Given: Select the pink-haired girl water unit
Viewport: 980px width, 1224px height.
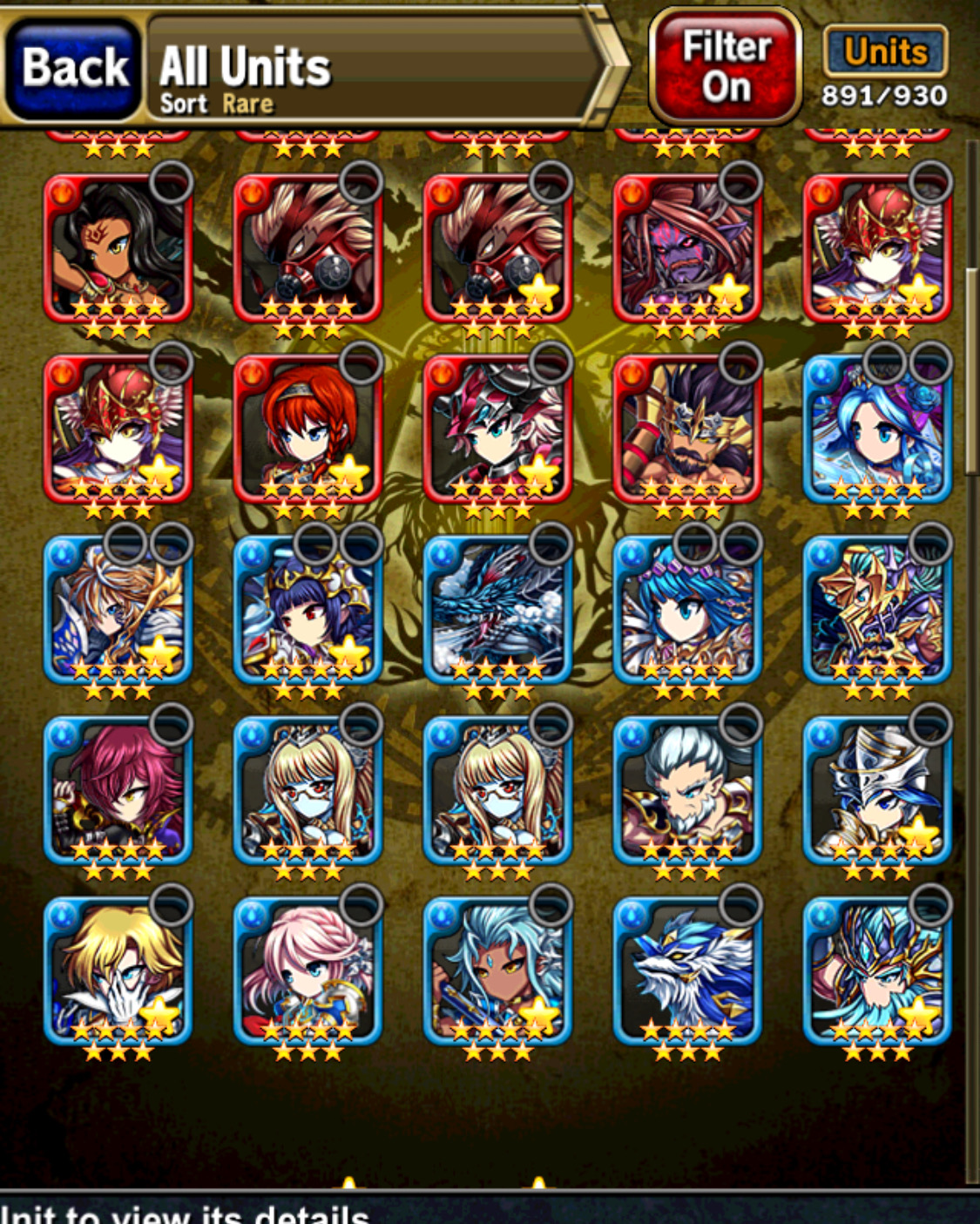Looking at the screenshot, I should tap(308, 970).
